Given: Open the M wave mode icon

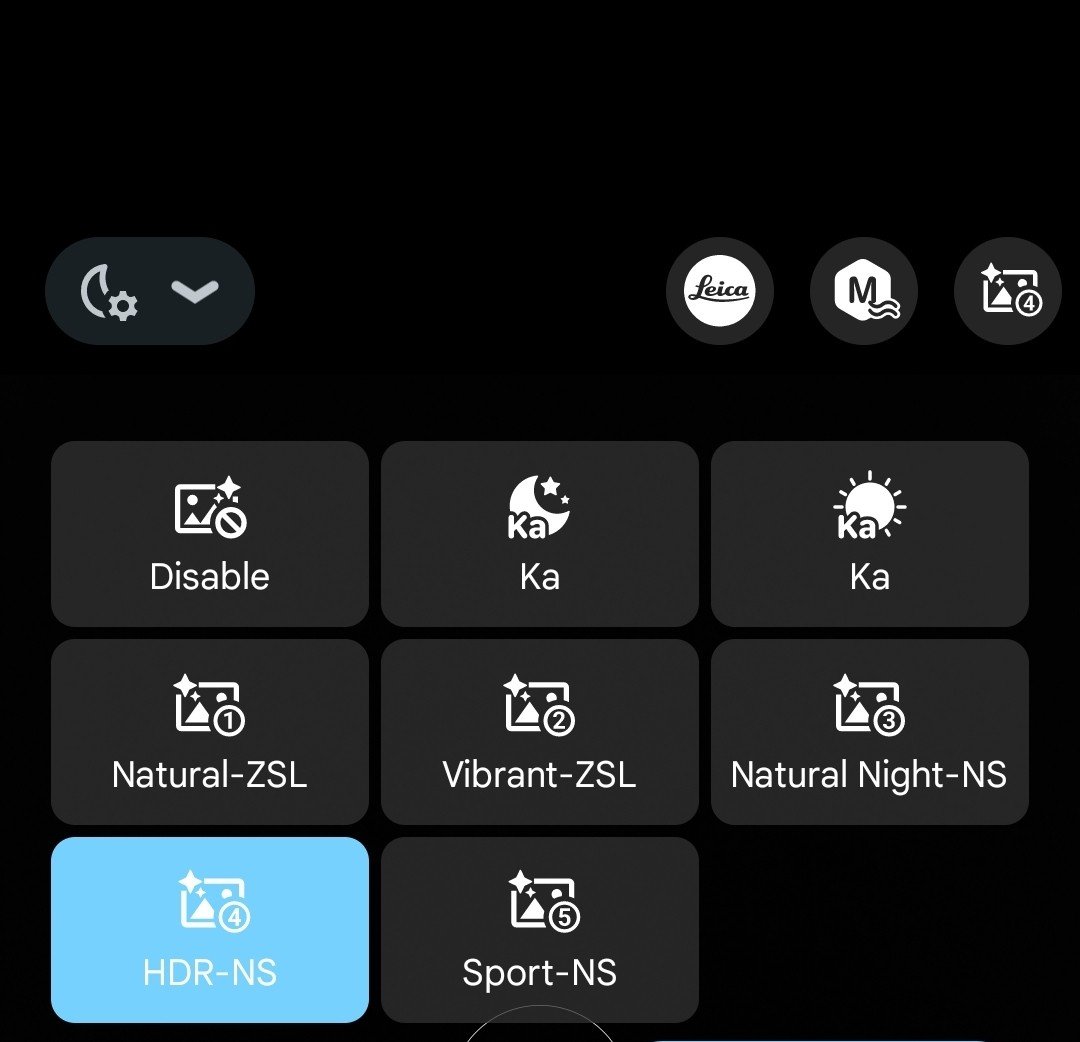Looking at the screenshot, I should 863,291.
